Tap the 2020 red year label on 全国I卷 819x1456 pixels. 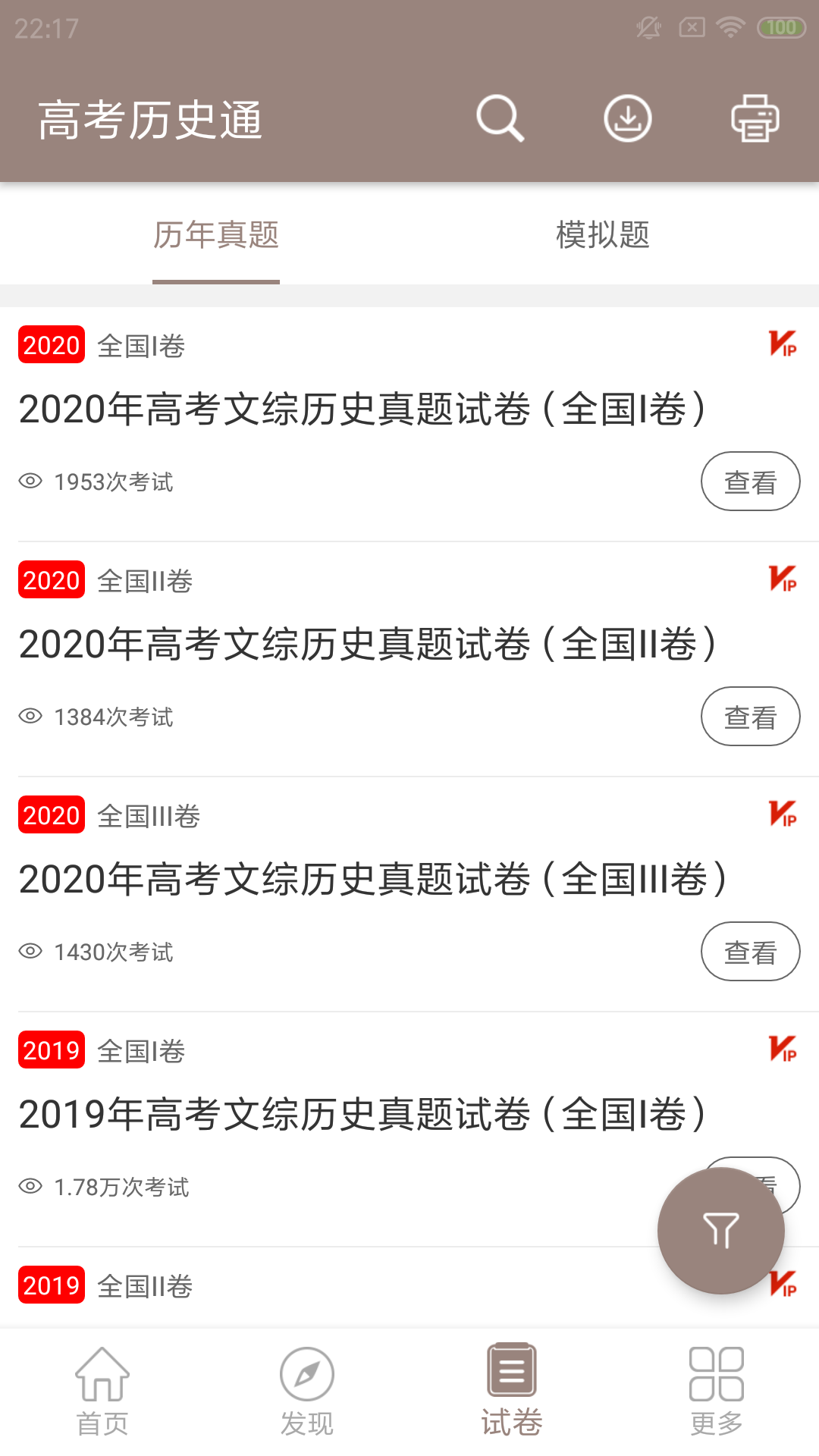click(x=50, y=346)
